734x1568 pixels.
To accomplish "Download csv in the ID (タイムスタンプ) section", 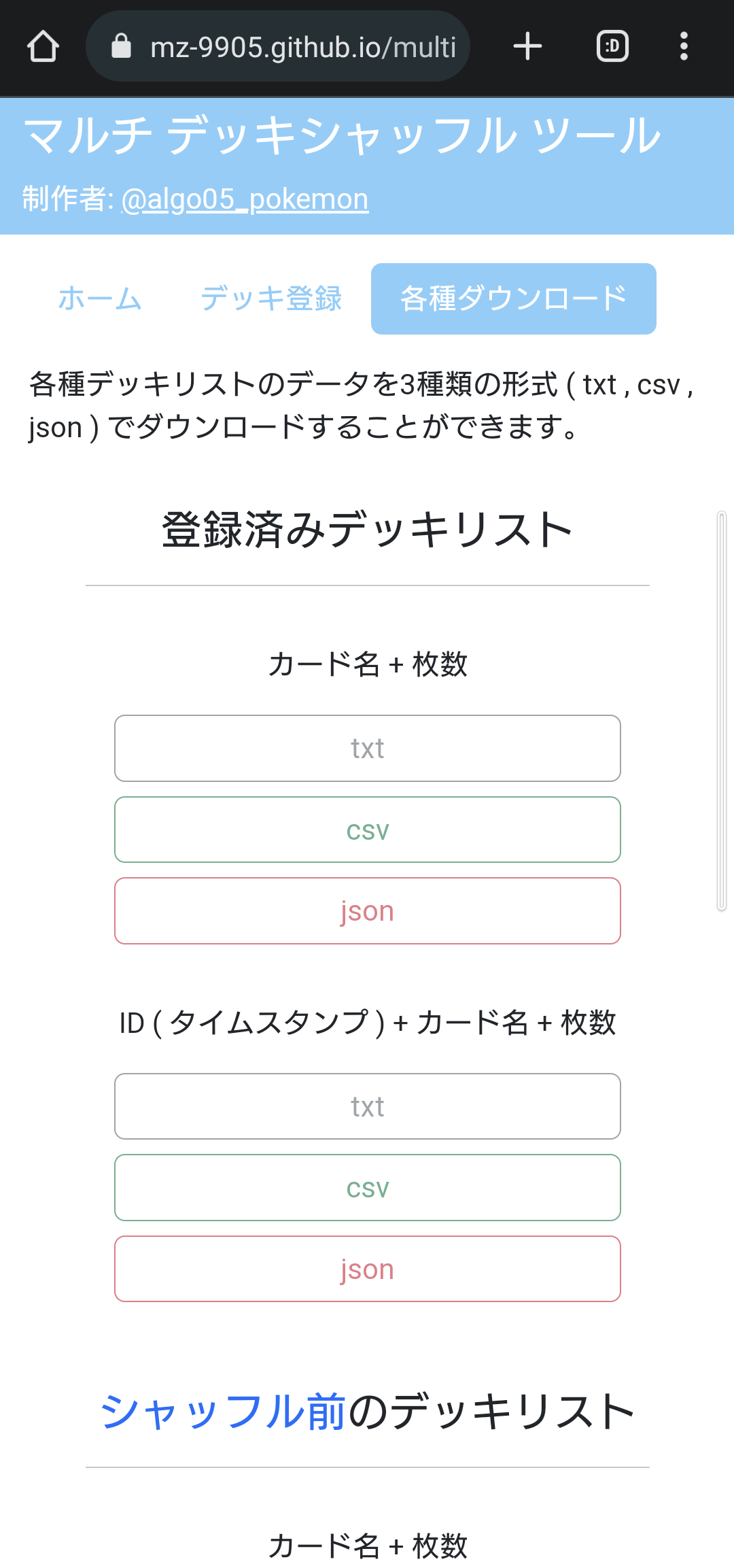I will coord(368,1187).
